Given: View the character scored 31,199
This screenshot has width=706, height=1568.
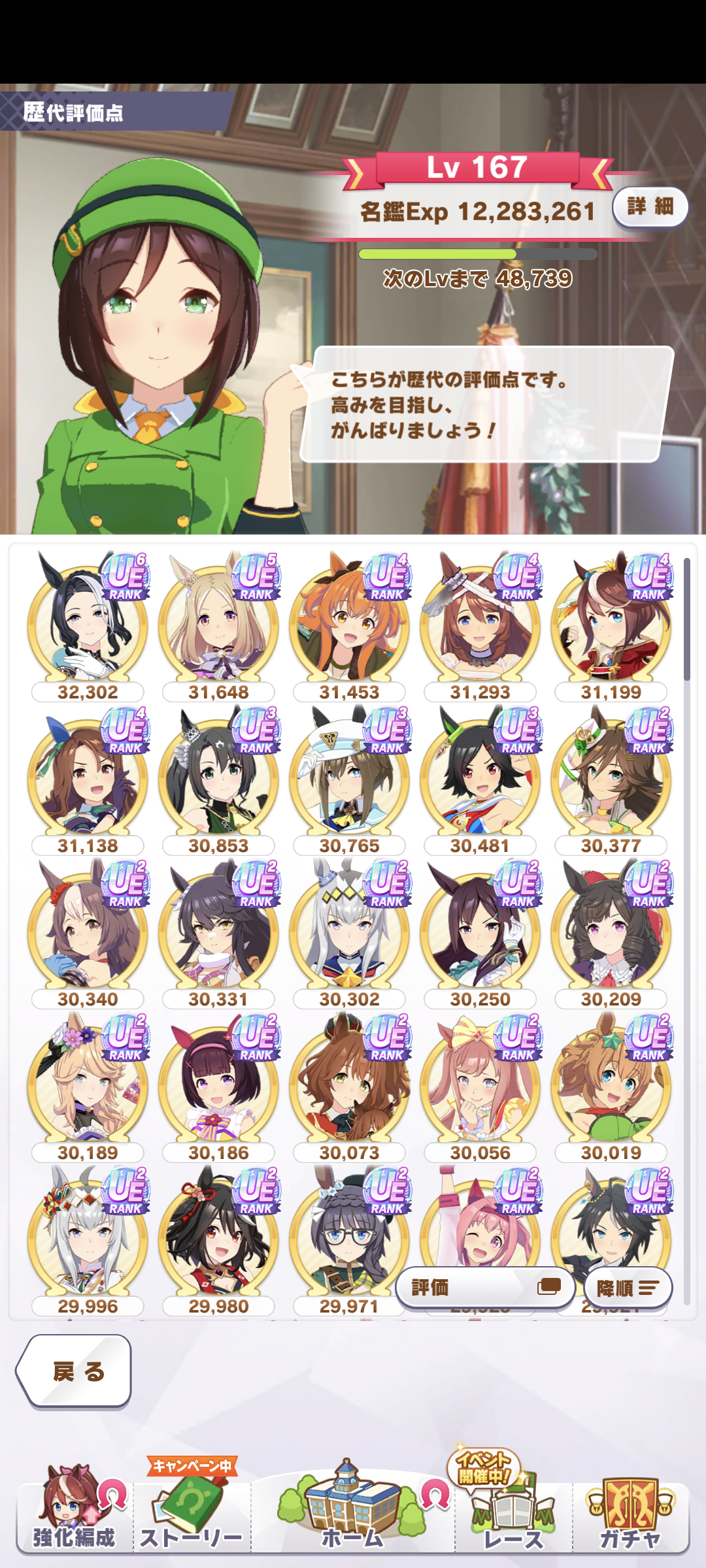Looking at the screenshot, I should pyautogui.click(x=611, y=621).
